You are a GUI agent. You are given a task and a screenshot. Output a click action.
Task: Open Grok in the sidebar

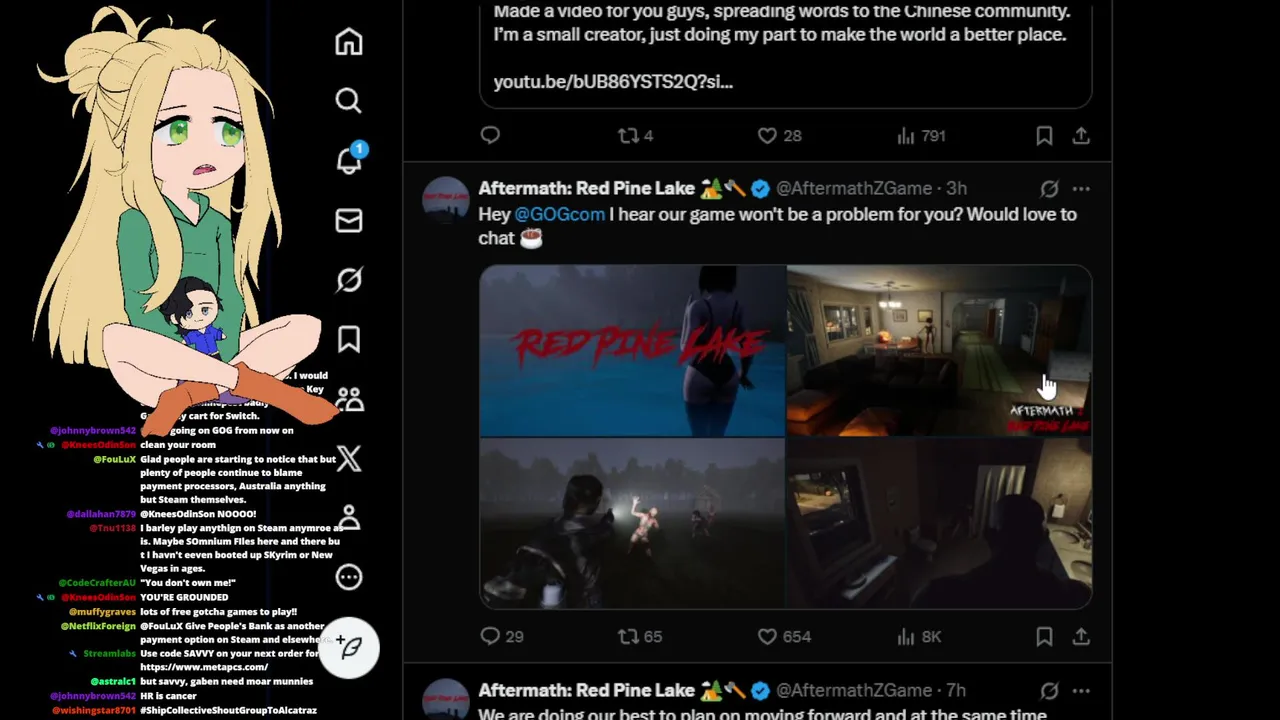[348, 280]
